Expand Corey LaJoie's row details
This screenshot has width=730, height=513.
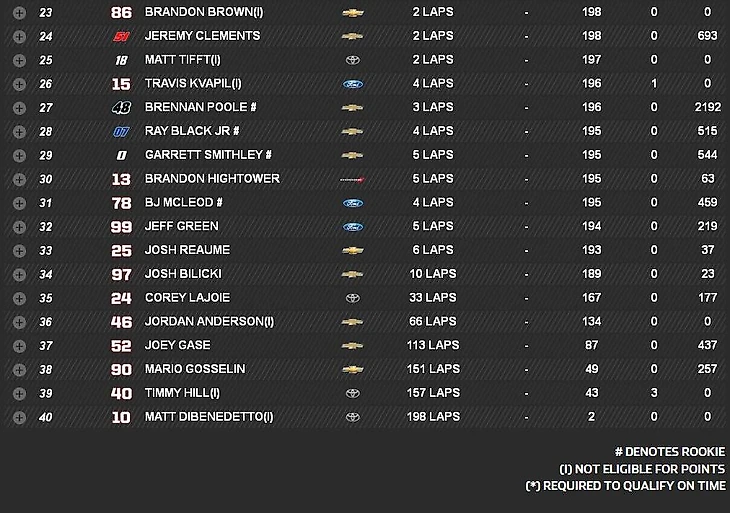[x=18, y=298]
